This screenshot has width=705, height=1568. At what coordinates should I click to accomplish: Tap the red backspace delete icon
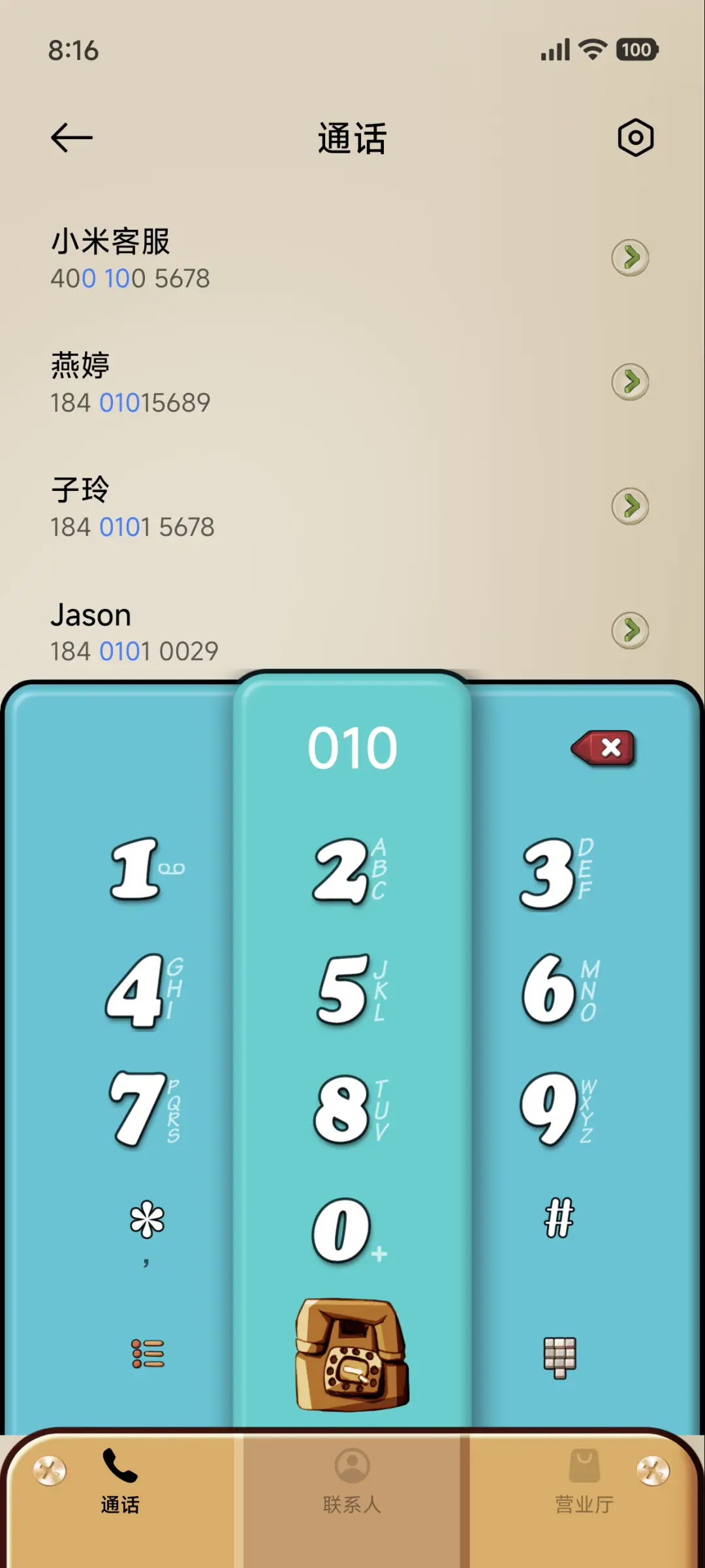602,747
